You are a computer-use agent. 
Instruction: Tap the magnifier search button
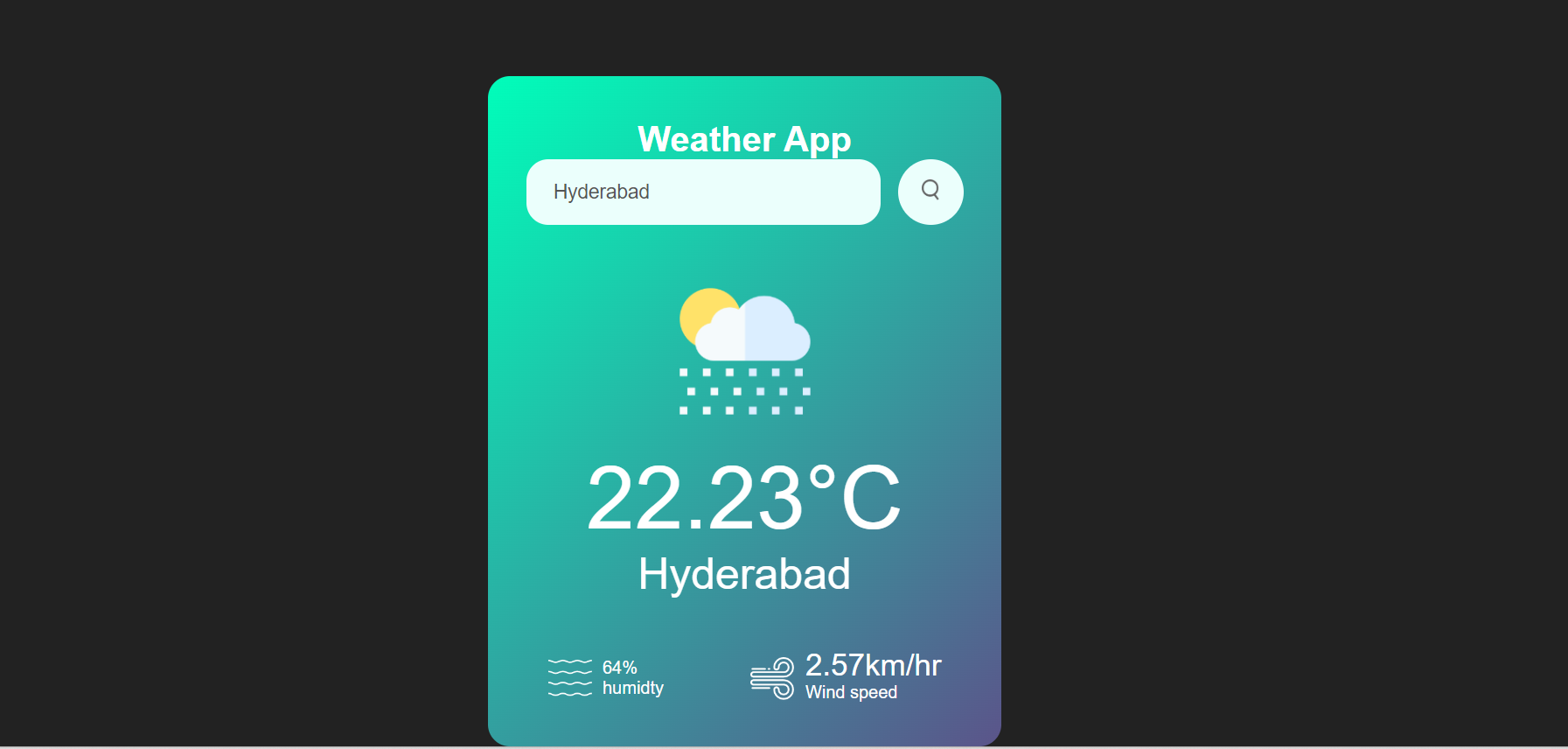(930, 192)
